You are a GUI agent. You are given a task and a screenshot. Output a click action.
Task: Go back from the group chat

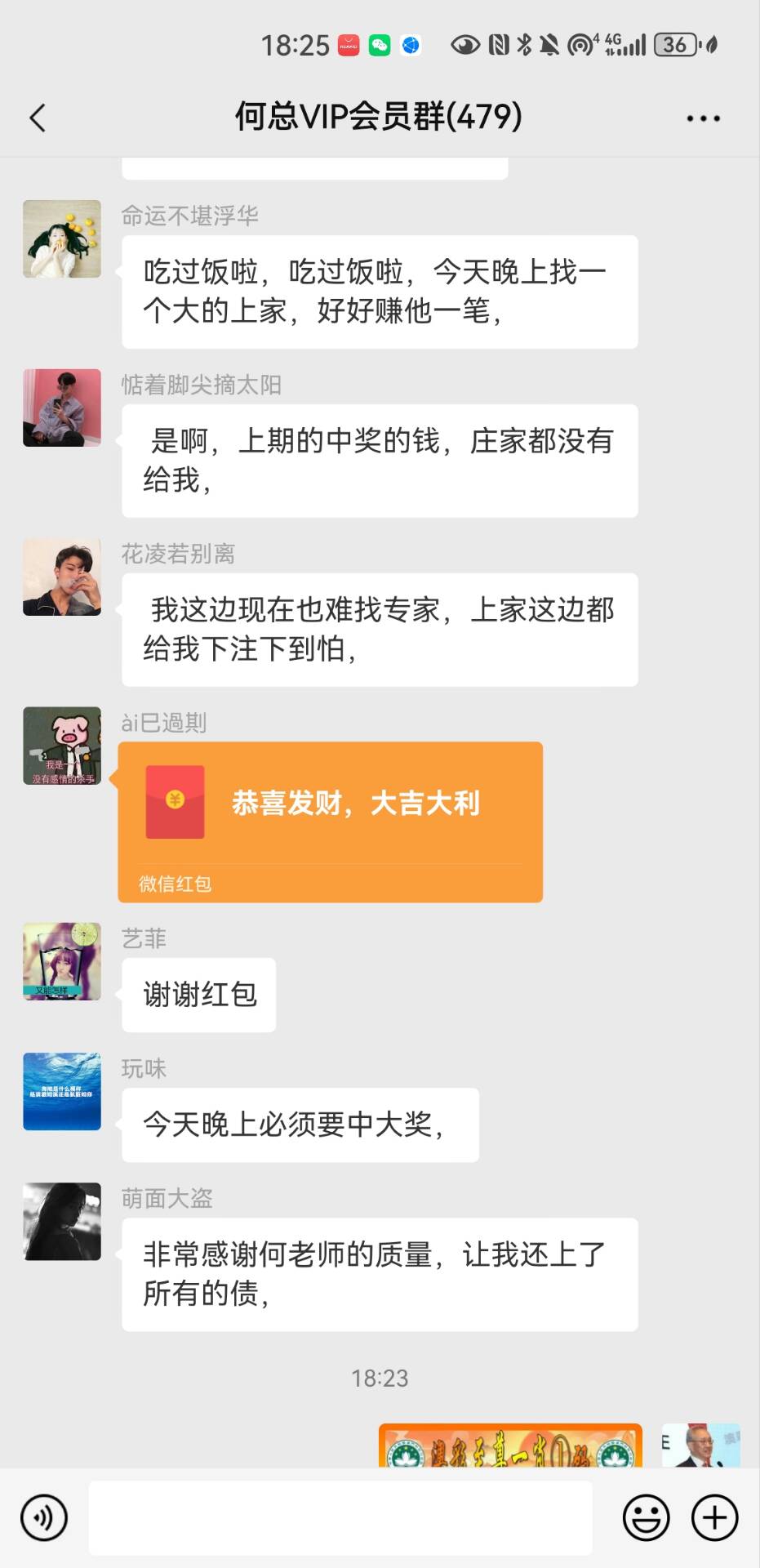[x=38, y=118]
